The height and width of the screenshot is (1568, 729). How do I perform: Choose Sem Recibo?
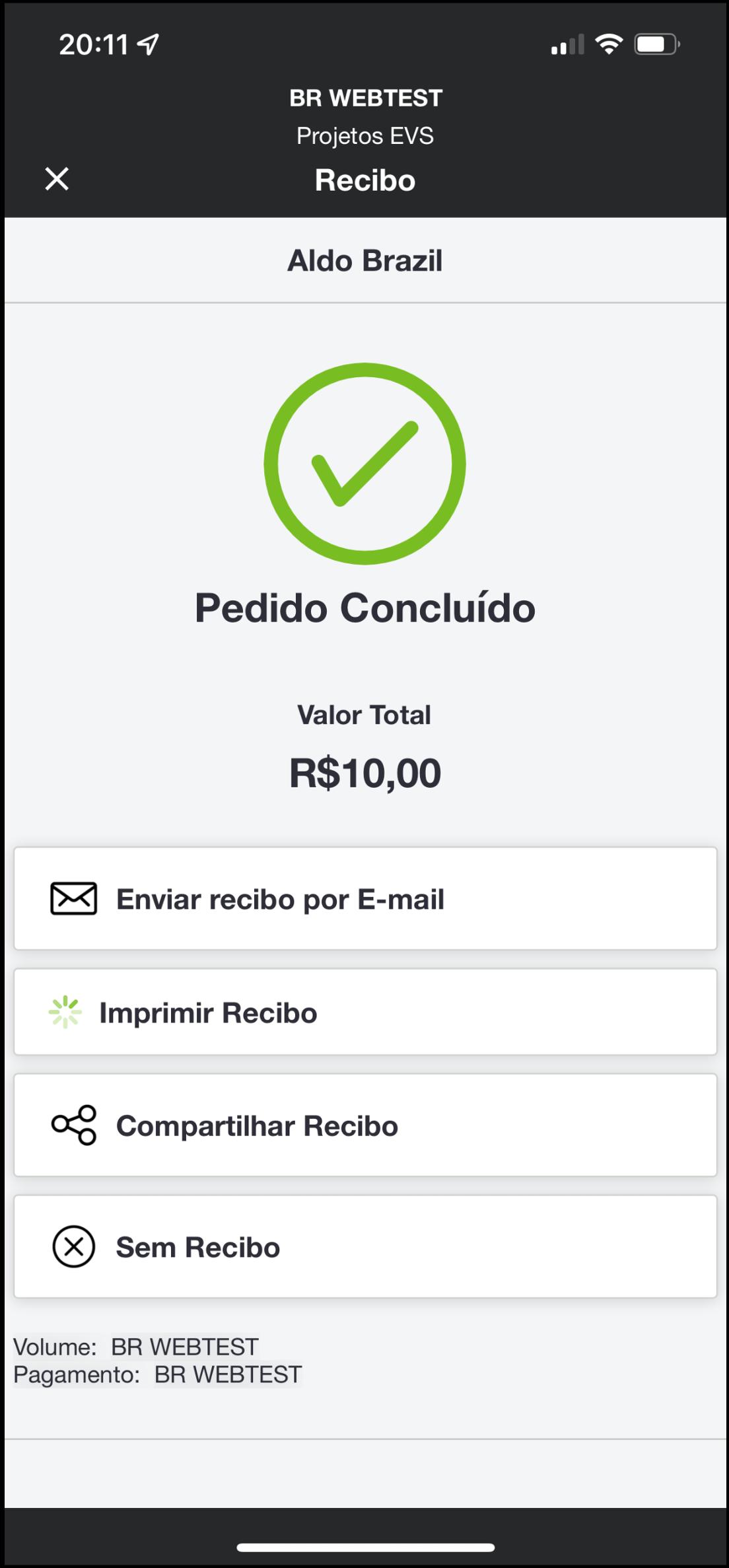(x=365, y=1247)
